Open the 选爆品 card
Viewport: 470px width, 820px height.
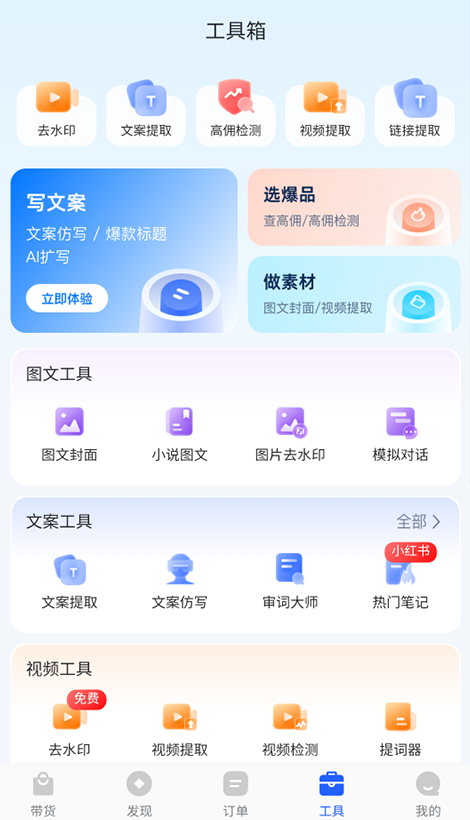point(354,207)
